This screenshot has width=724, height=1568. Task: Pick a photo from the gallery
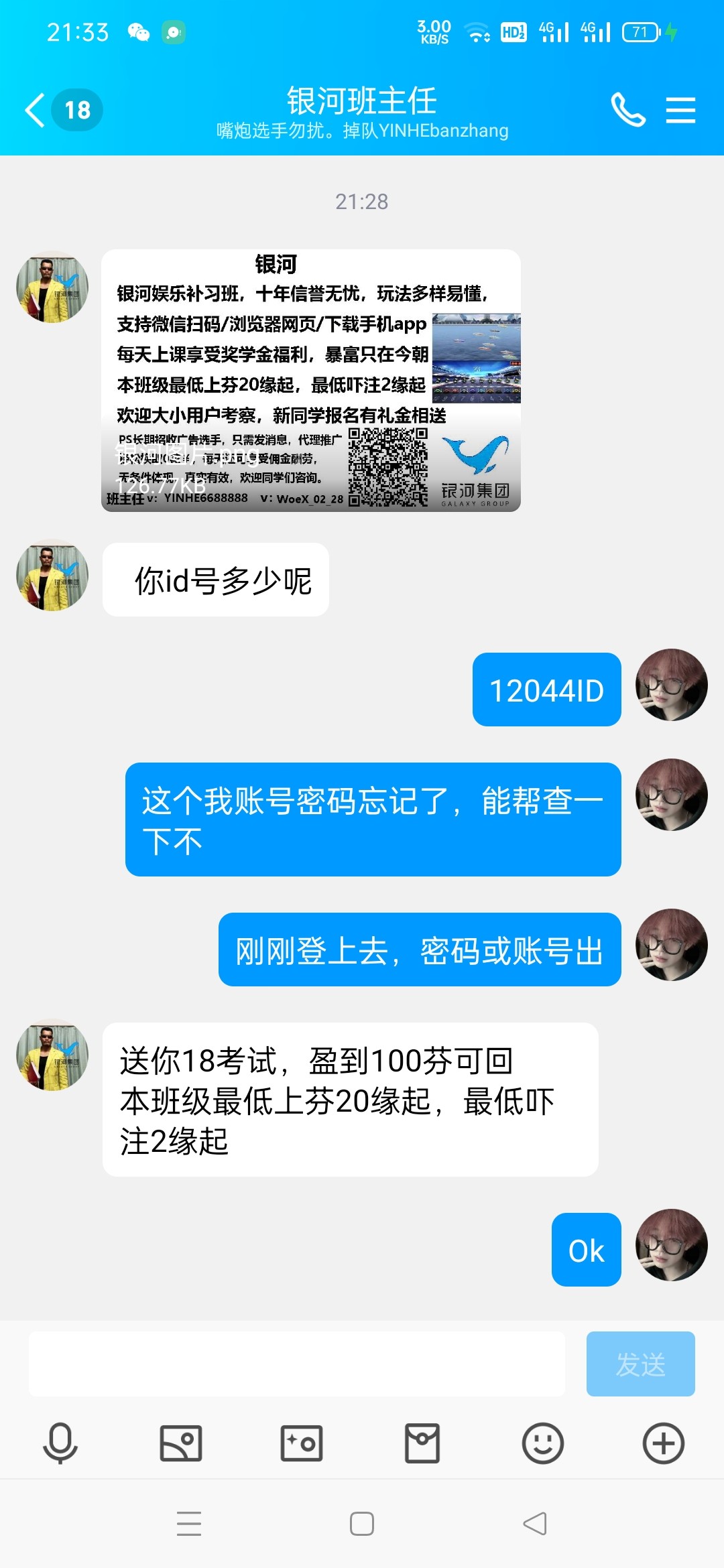[x=181, y=1443]
